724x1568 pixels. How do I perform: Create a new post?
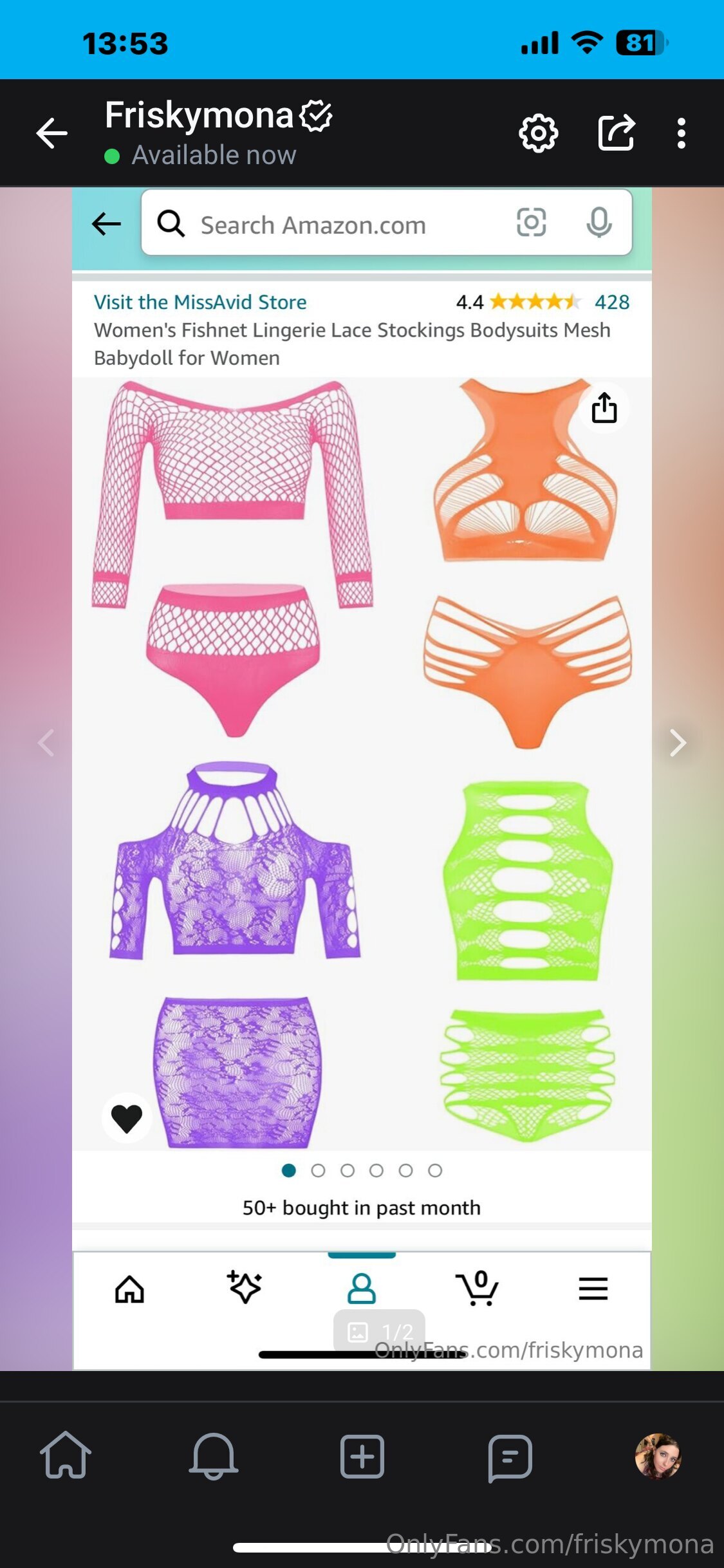pyautogui.click(x=362, y=1456)
